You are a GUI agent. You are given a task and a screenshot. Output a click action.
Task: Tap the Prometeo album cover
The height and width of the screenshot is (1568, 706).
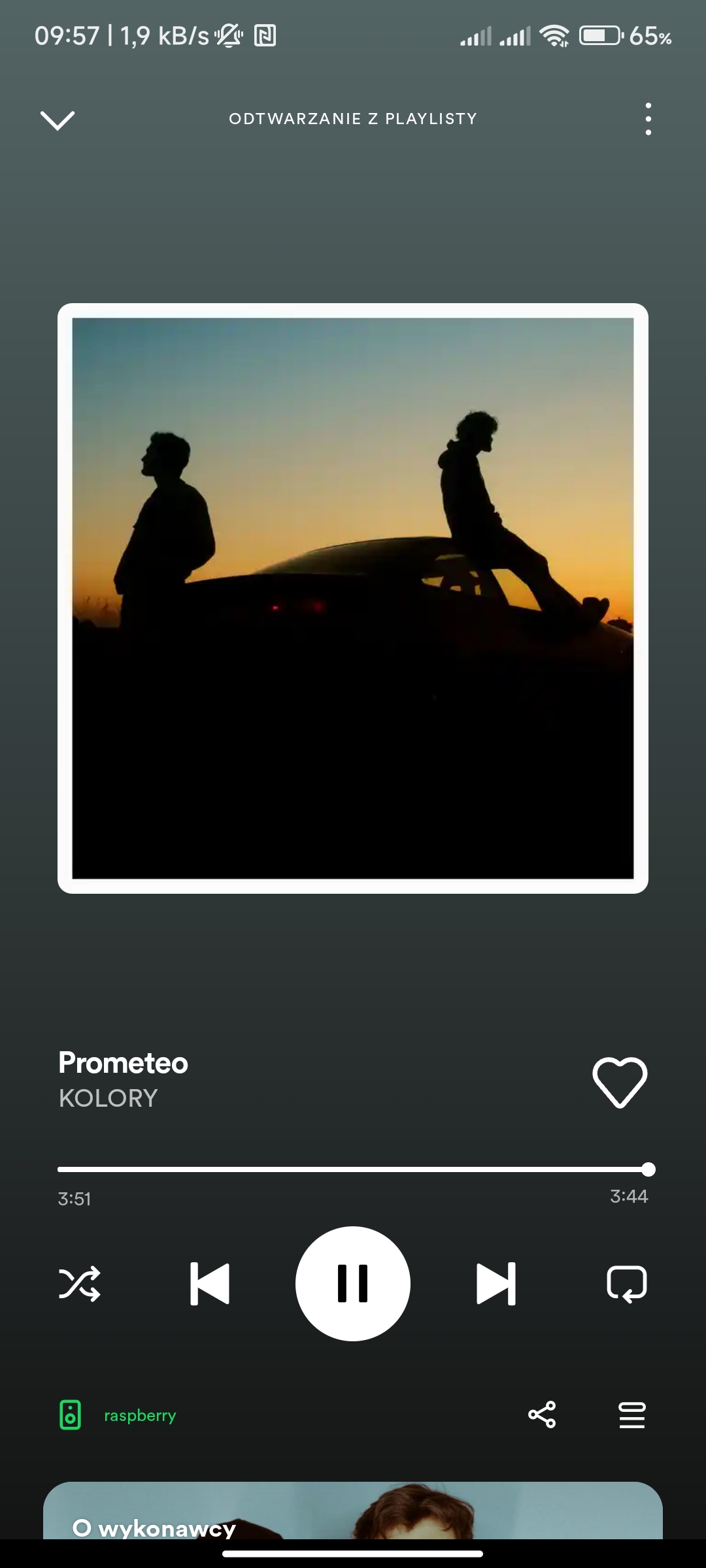pyautogui.click(x=353, y=598)
